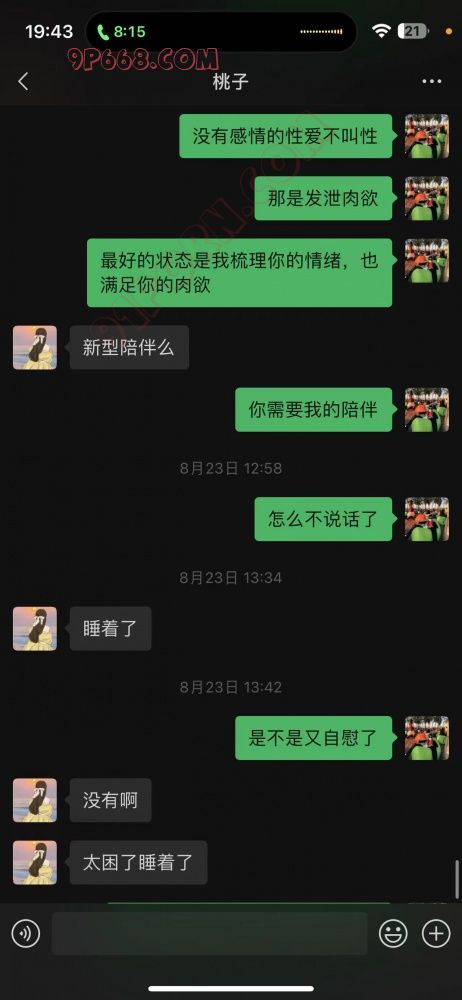Tap my avatar beside 怎么不说话了
462x1000 pixels.
pos(427,519)
